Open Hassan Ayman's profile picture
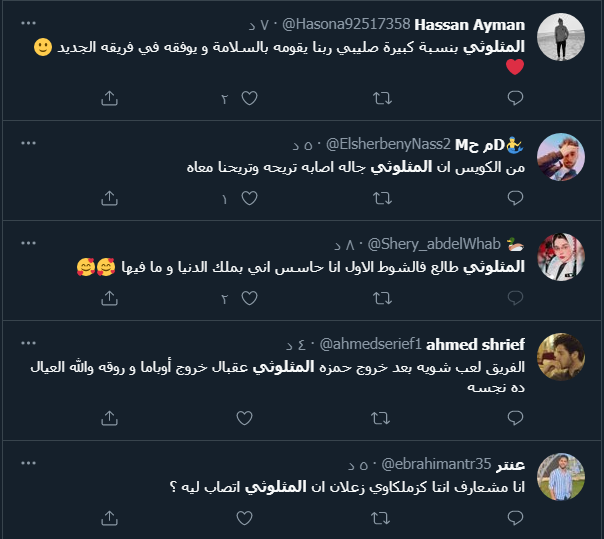604x539 pixels. [x=560, y=41]
